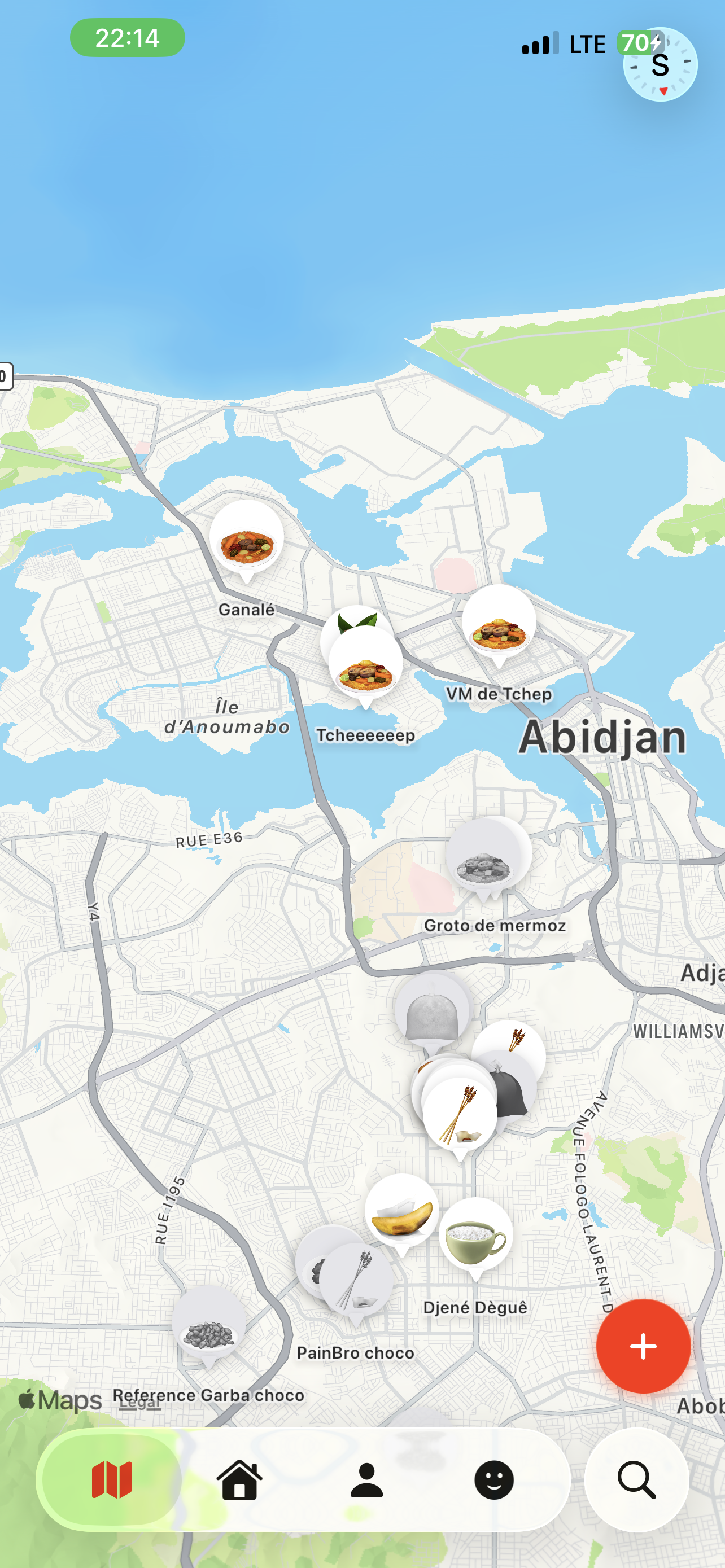The height and width of the screenshot is (1568, 725).
Task: Open the search magnifier button
Action: [636, 1479]
